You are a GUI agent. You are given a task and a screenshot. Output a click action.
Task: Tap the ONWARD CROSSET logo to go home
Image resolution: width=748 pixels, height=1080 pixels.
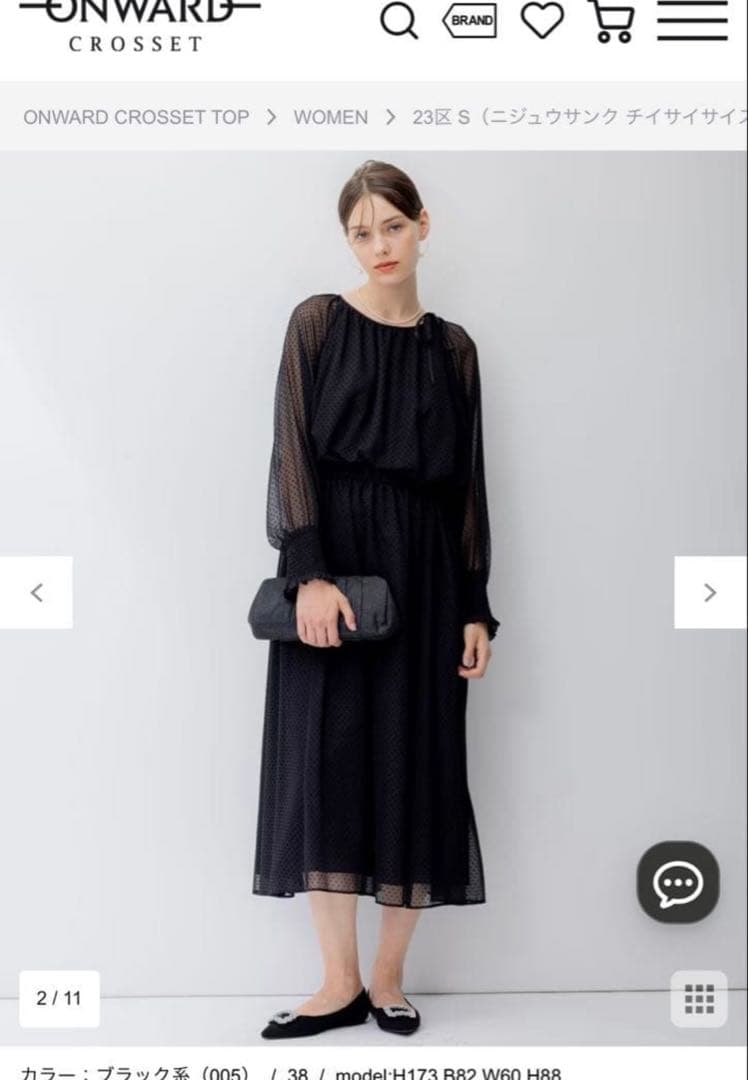(137, 24)
